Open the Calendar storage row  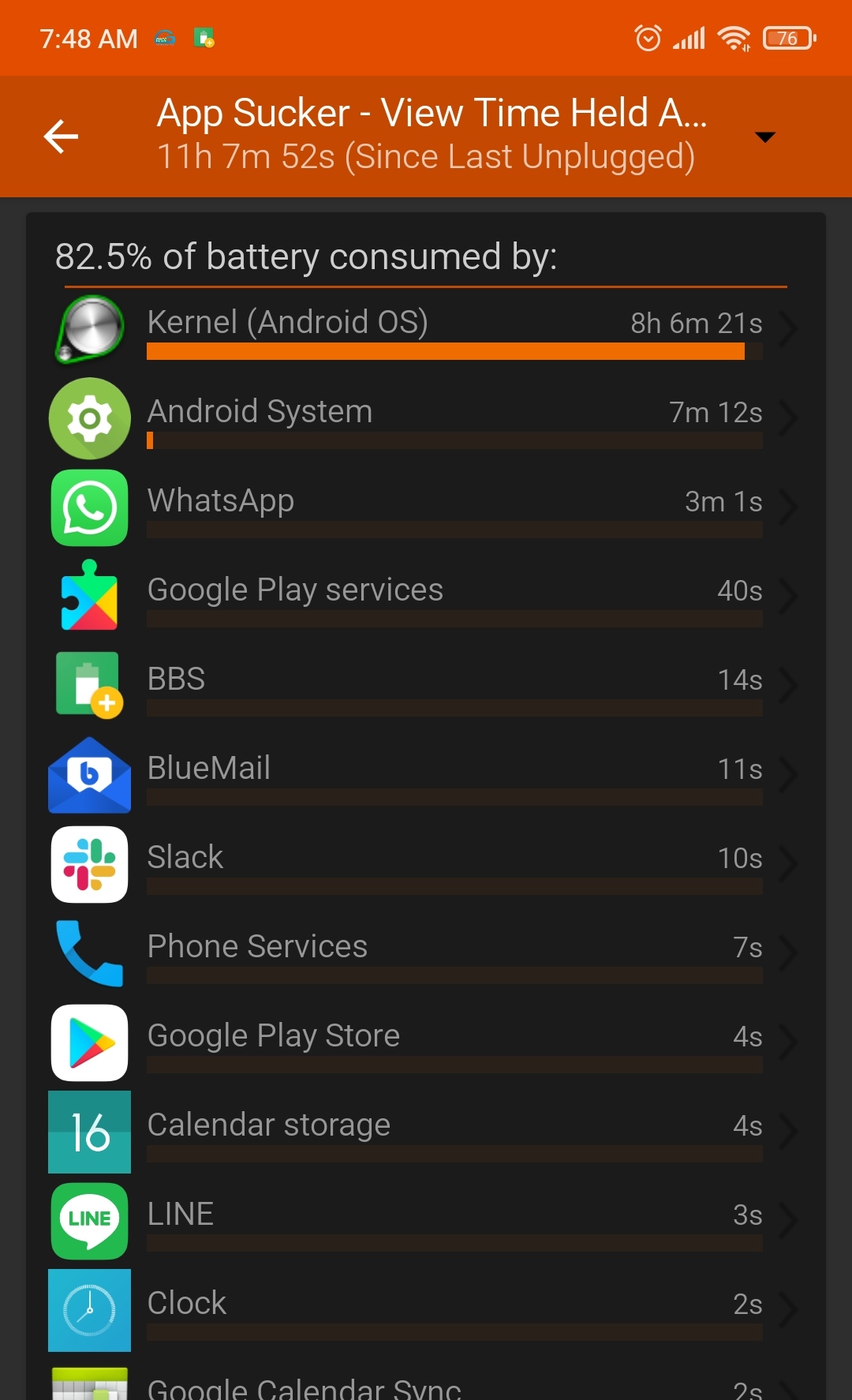[x=426, y=1132]
